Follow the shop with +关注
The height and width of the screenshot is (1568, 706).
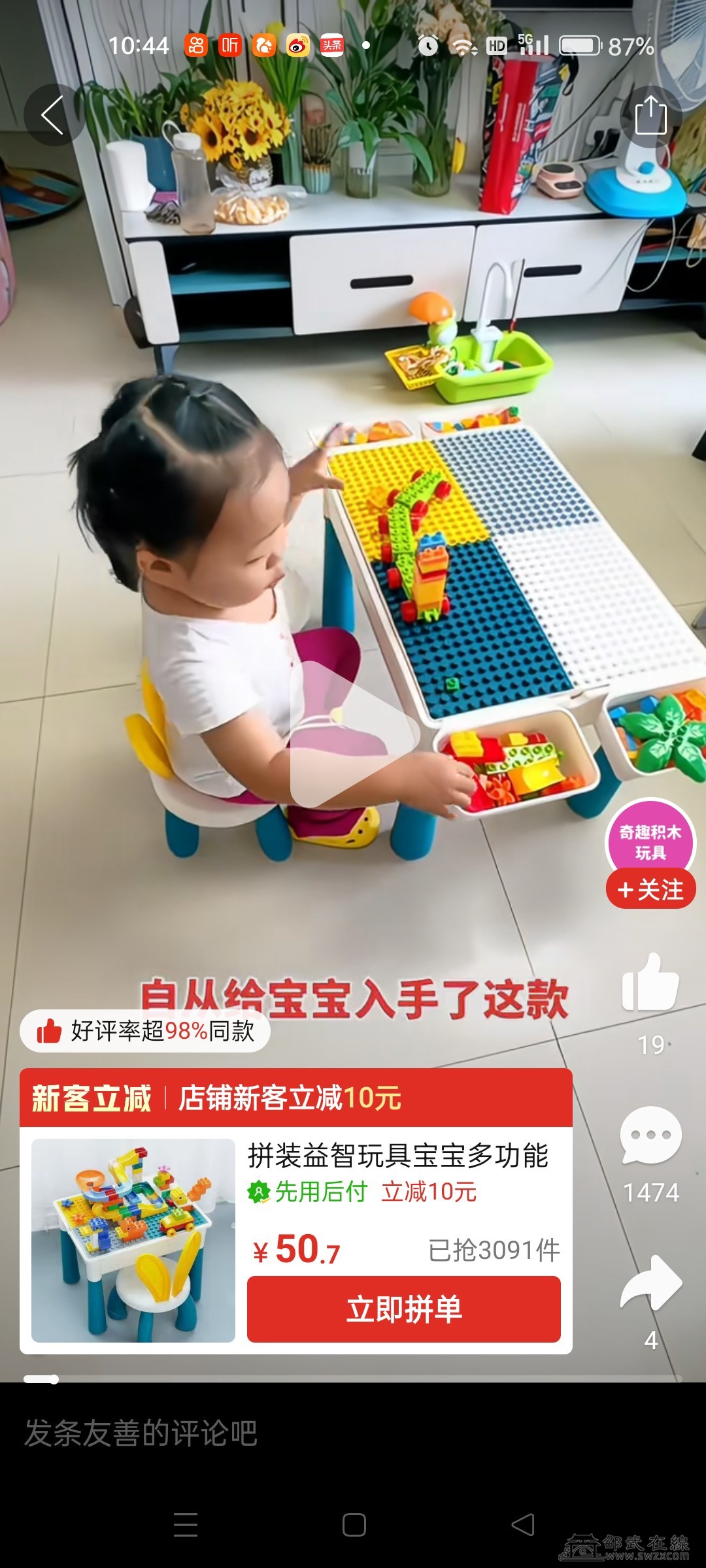(x=650, y=890)
